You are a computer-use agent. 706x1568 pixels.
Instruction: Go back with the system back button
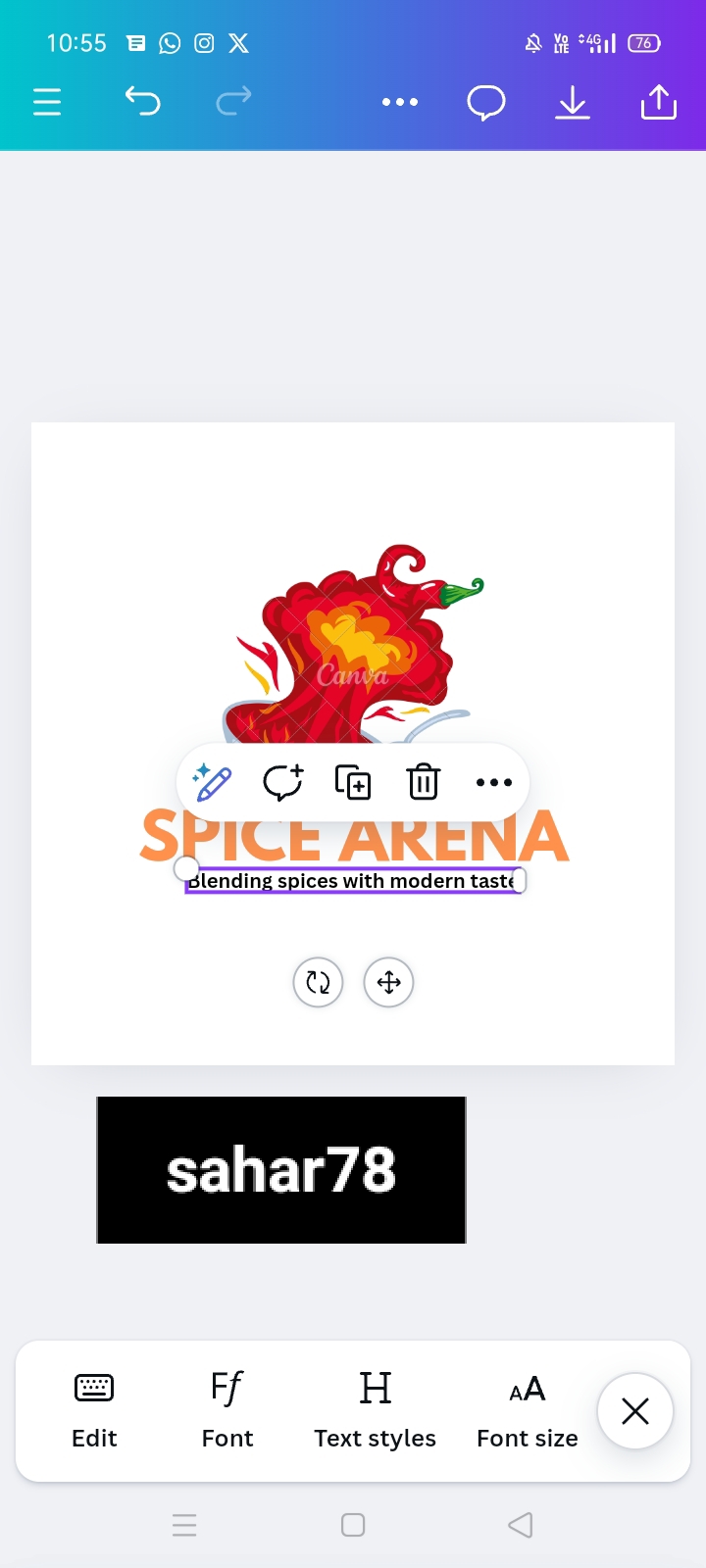(x=521, y=1525)
